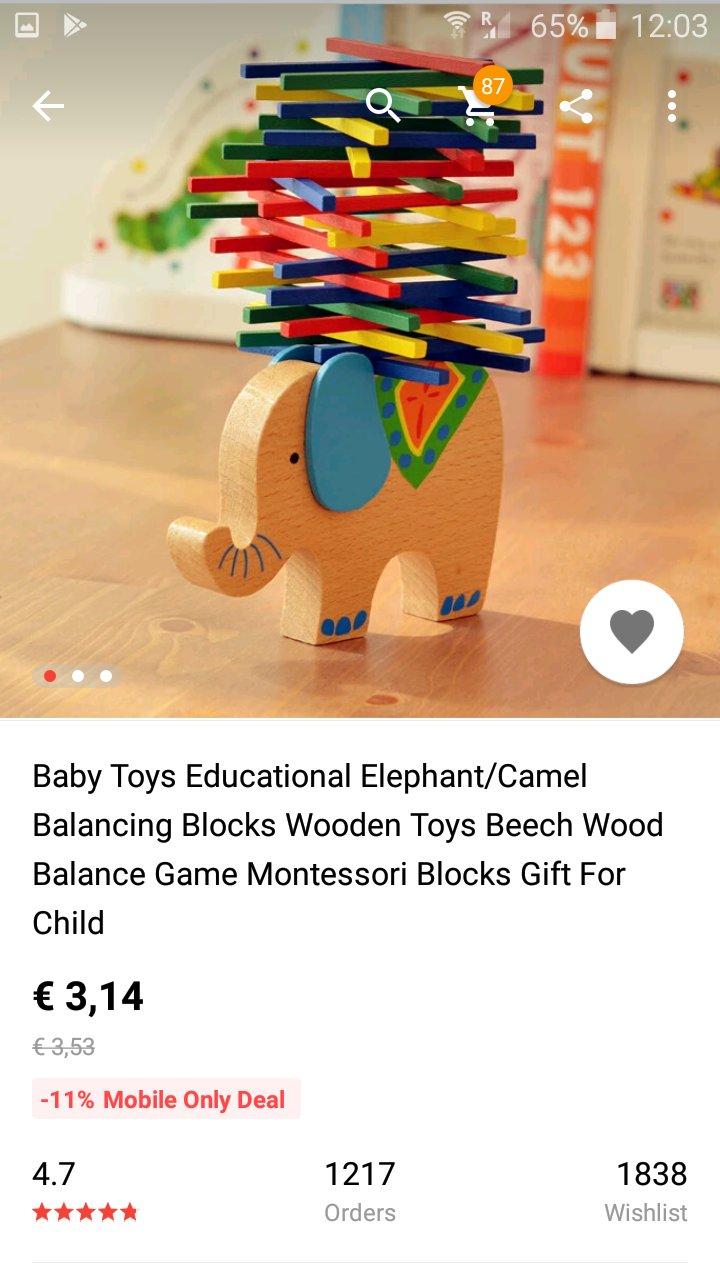Add the toy to wishlist with heart
Viewport: 720px width, 1280px height.
(631, 632)
